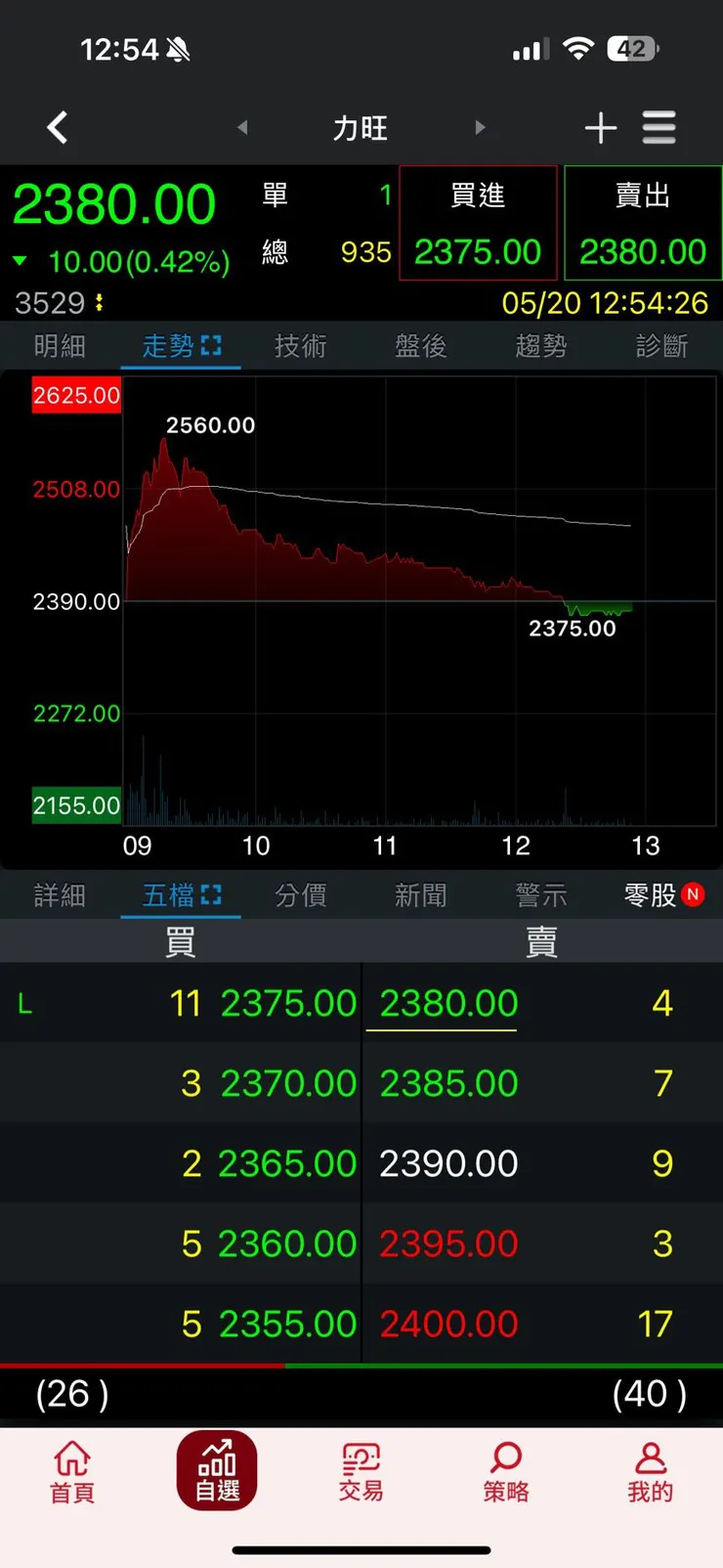Image resolution: width=723 pixels, height=1568 pixels.
Task: Switch to the 明細 tab
Action: pyautogui.click(x=60, y=346)
